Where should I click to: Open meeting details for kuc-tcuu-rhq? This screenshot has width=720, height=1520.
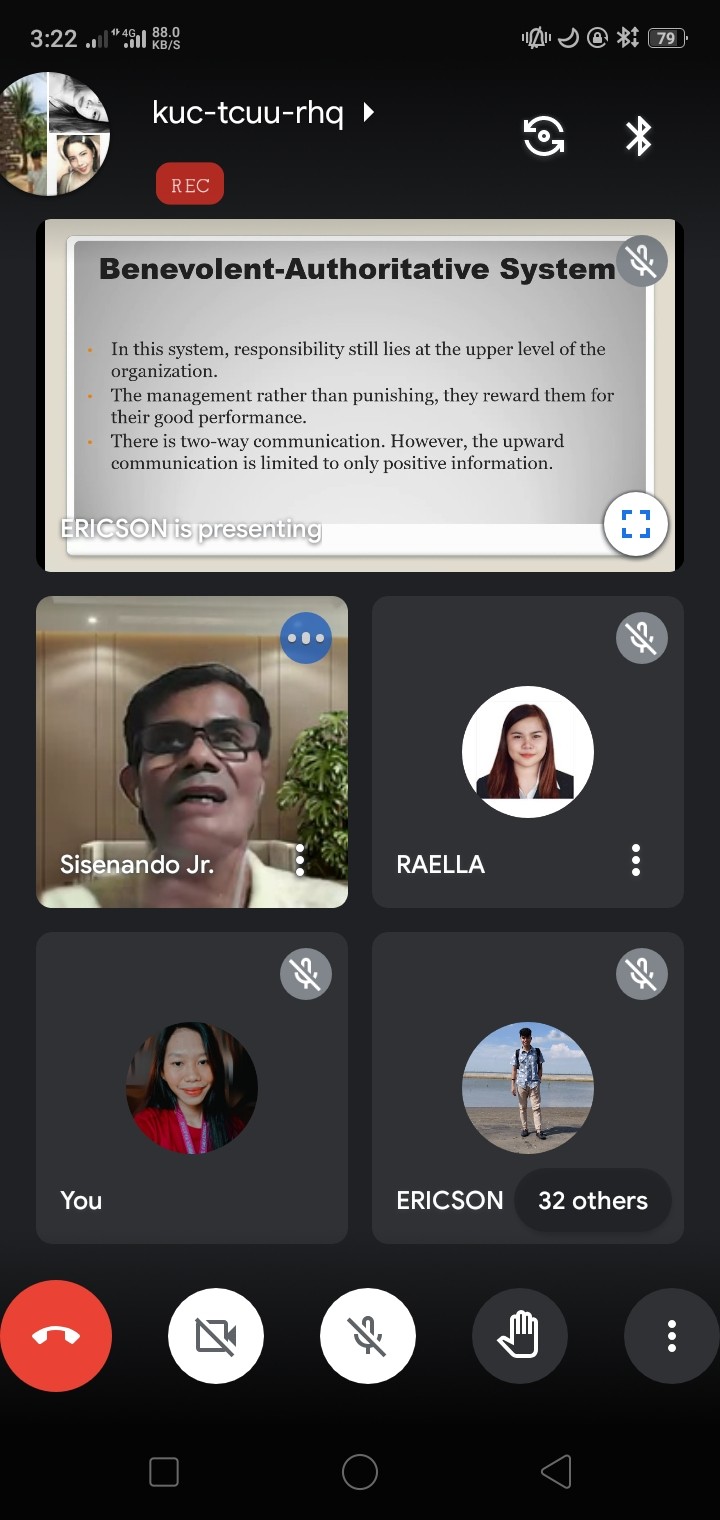(x=263, y=113)
